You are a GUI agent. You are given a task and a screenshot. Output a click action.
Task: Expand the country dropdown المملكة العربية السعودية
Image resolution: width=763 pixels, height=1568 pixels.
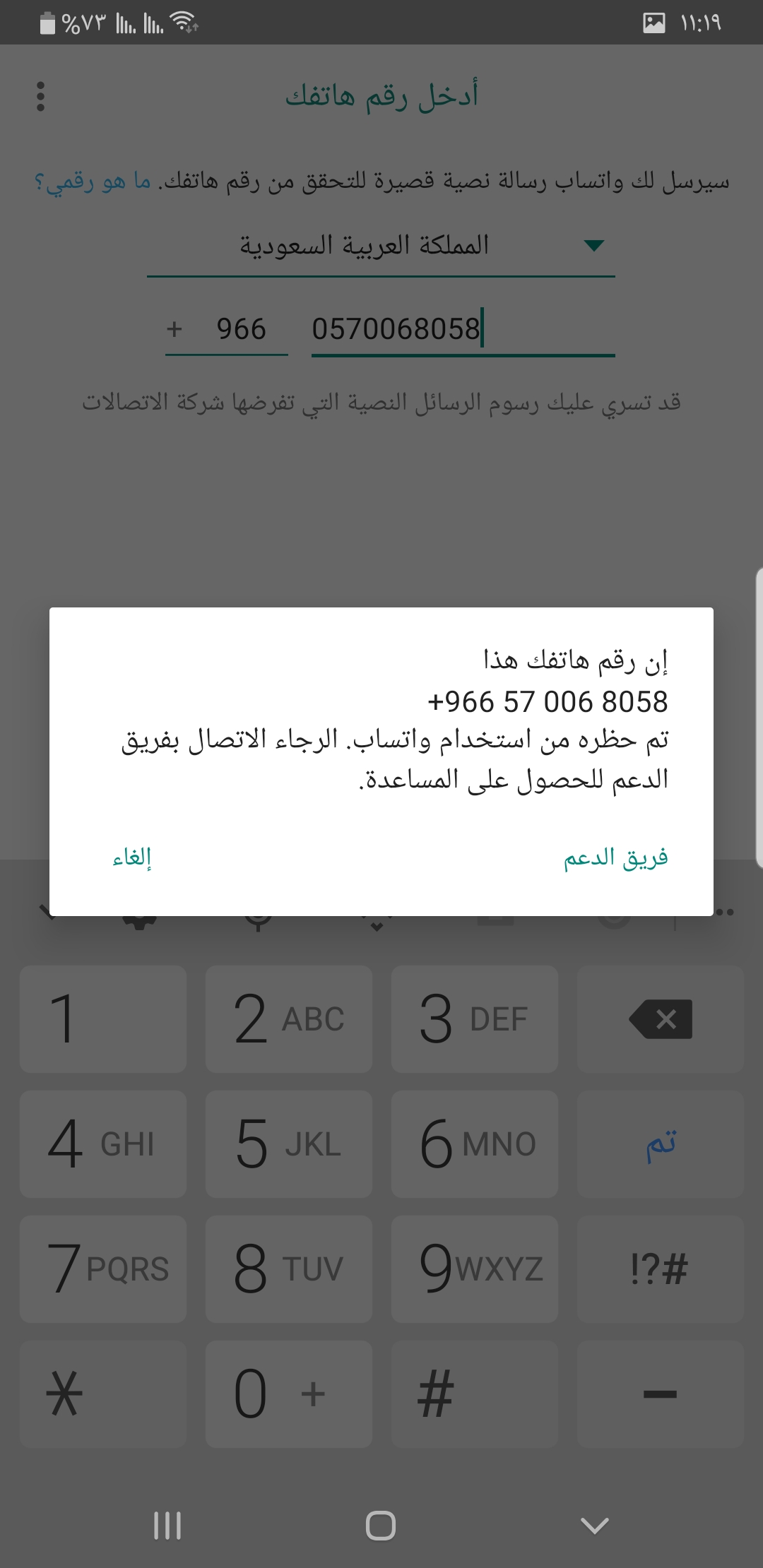pos(381,246)
